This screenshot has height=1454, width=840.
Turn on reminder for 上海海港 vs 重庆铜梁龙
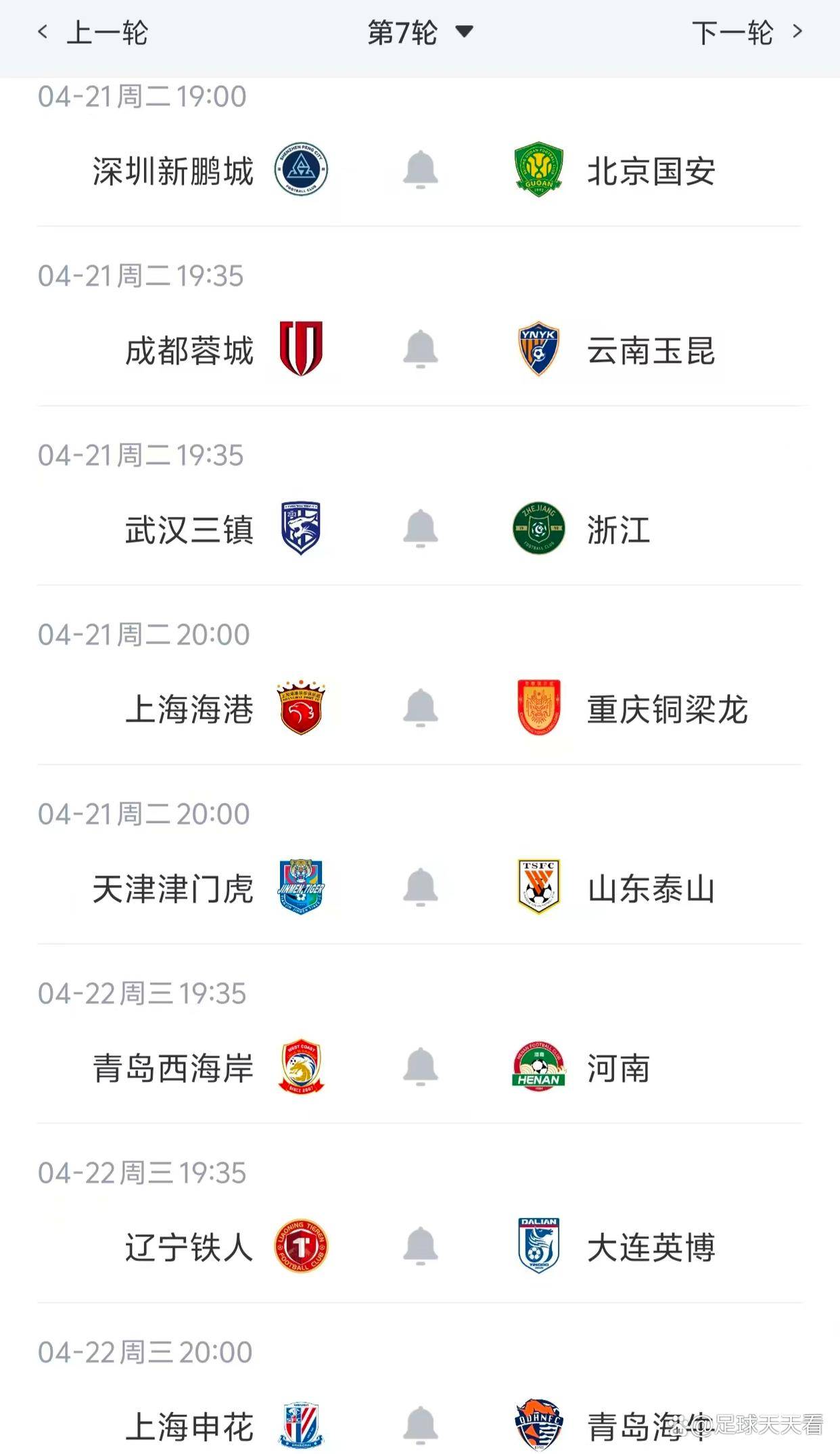tap(420, 708)
